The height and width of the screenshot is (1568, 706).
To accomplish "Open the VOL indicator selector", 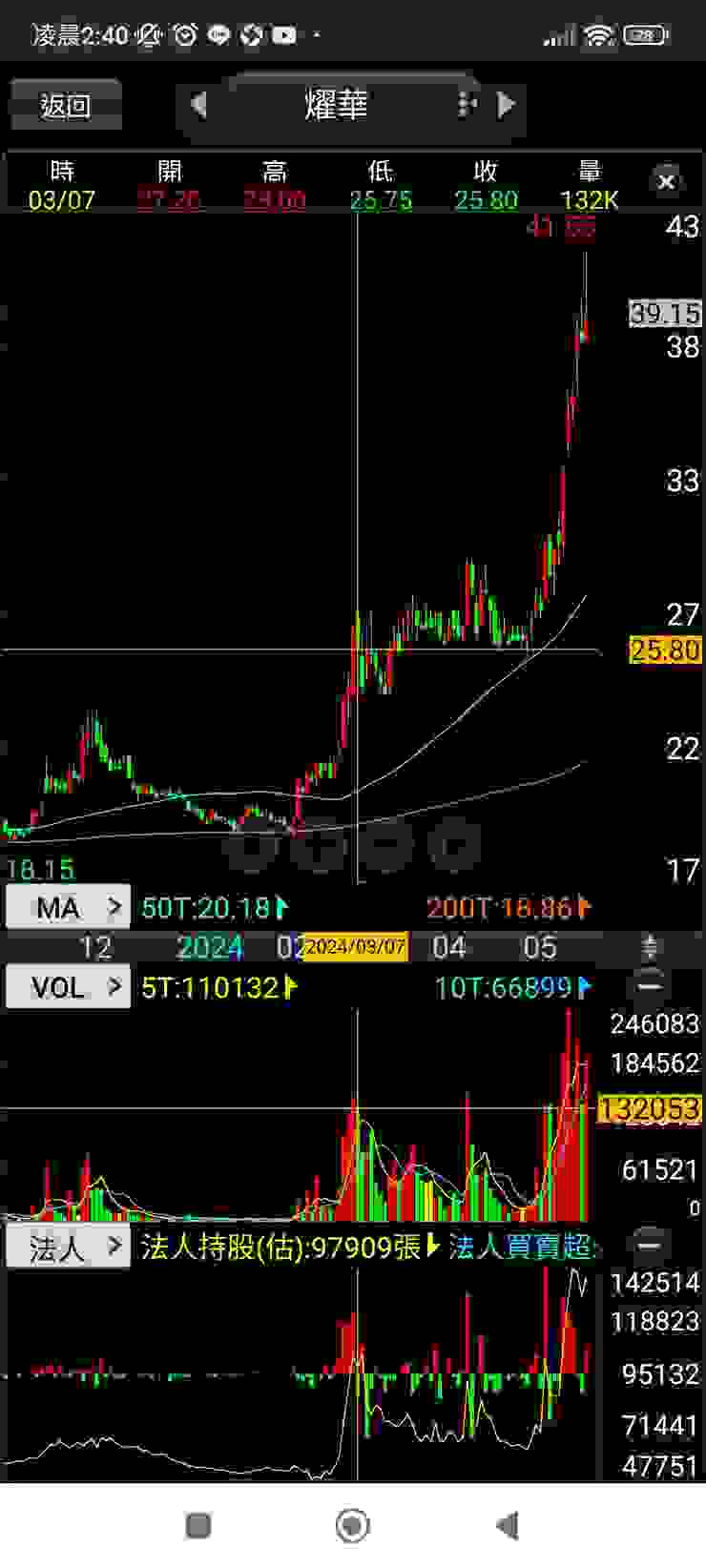I will click(x=68, y=987).
